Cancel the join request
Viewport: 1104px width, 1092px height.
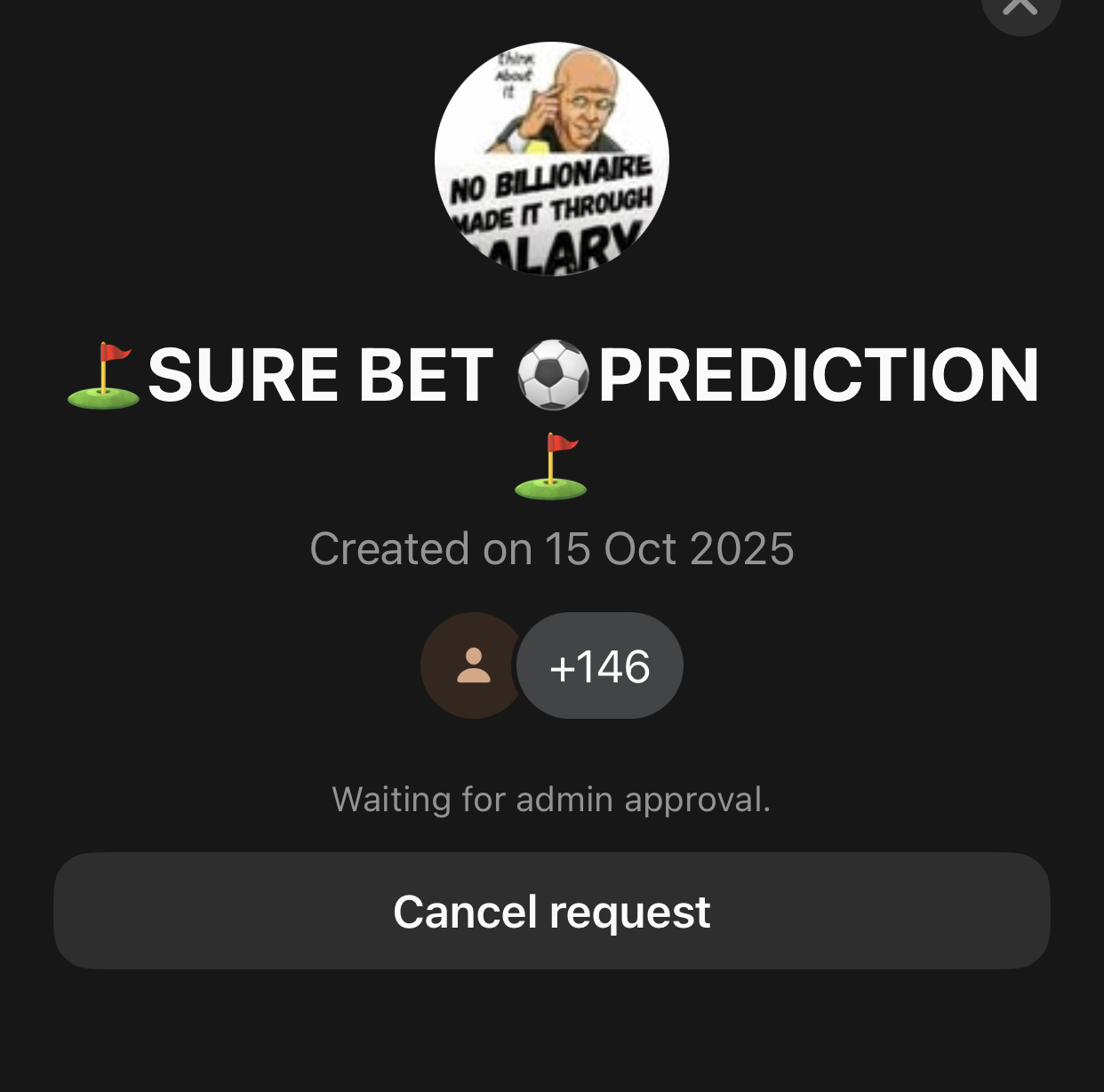[x=551, y=912]
